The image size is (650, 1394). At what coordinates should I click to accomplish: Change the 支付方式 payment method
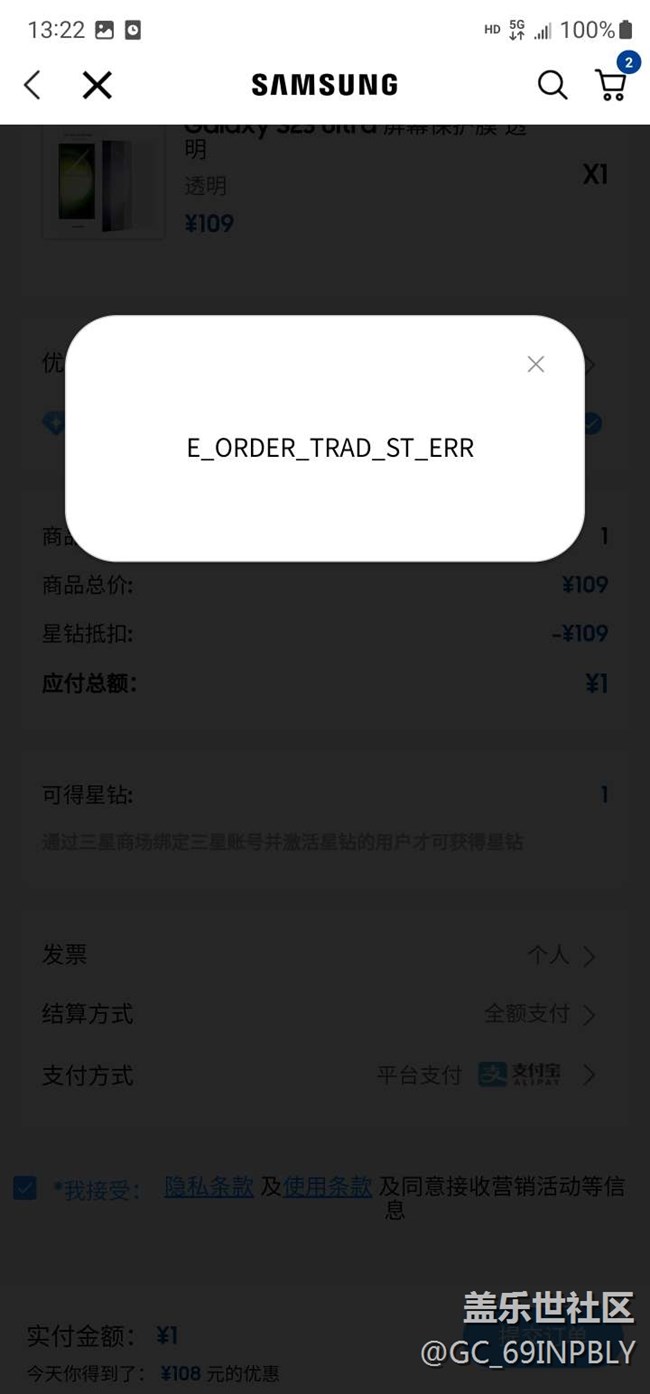tap(325, 1076)
